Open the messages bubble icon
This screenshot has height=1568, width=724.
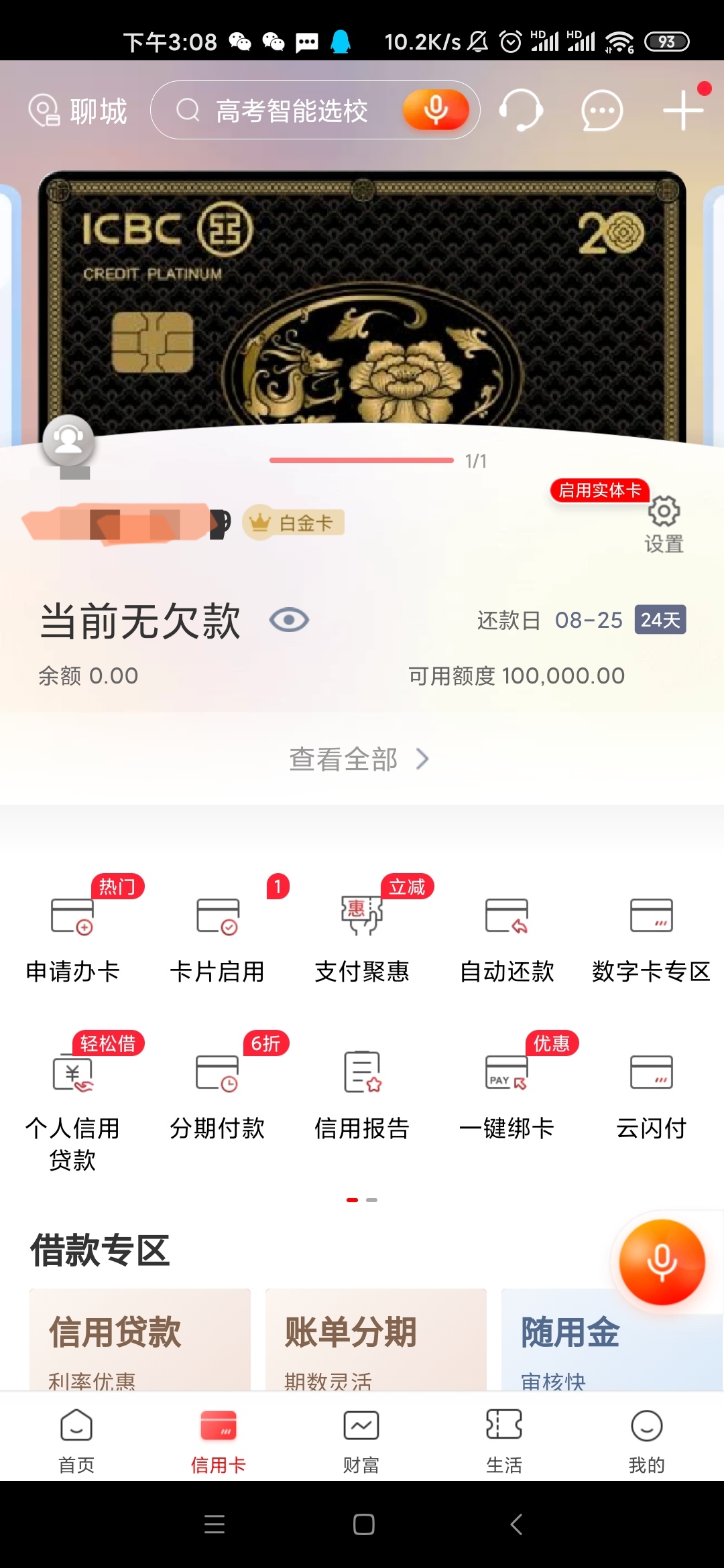coord(601,111)
